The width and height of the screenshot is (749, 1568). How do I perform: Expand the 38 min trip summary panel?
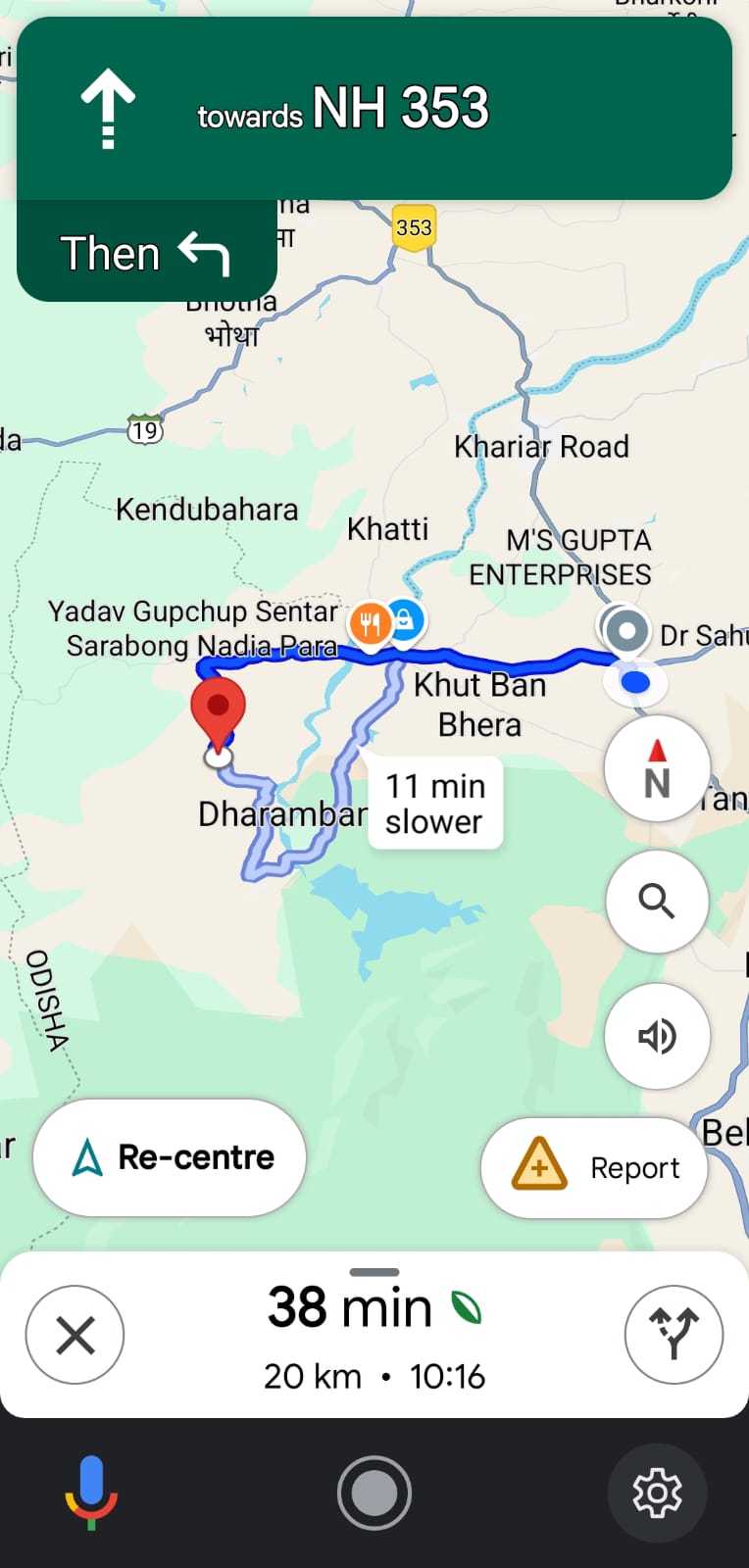point(374,1323)
